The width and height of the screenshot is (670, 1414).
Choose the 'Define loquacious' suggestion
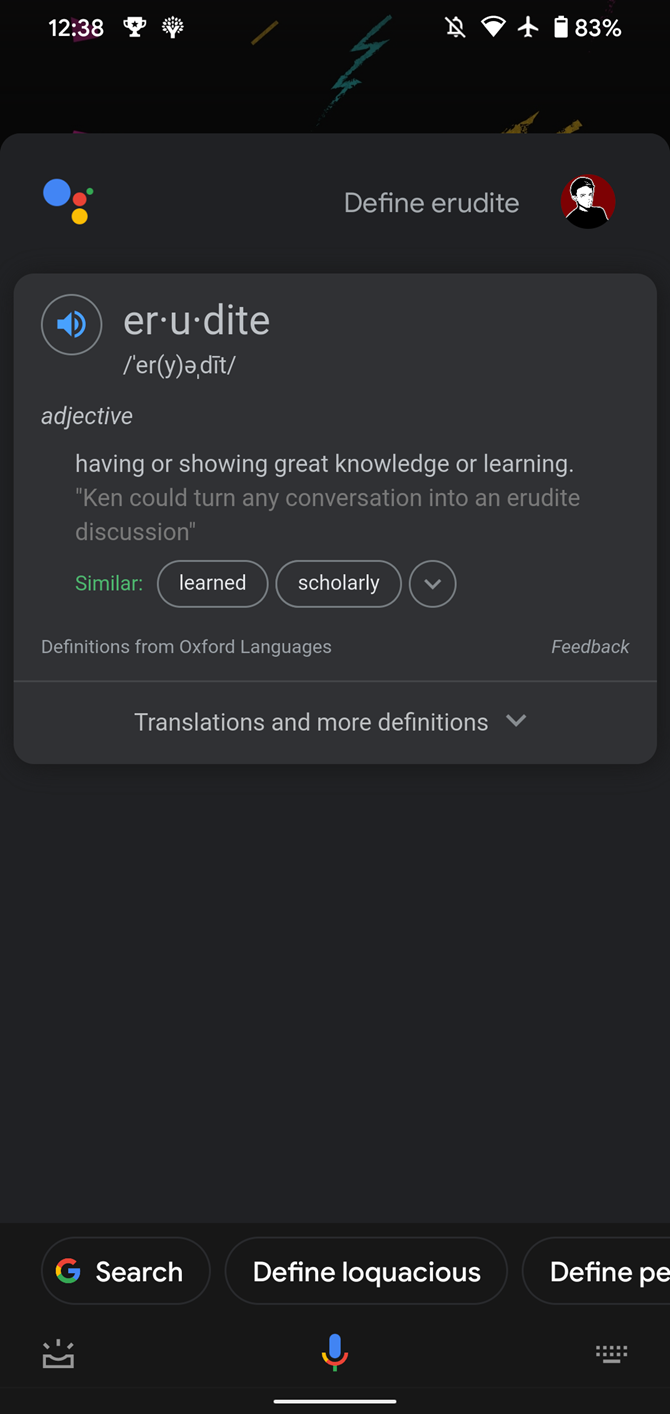click(366, 1271)
